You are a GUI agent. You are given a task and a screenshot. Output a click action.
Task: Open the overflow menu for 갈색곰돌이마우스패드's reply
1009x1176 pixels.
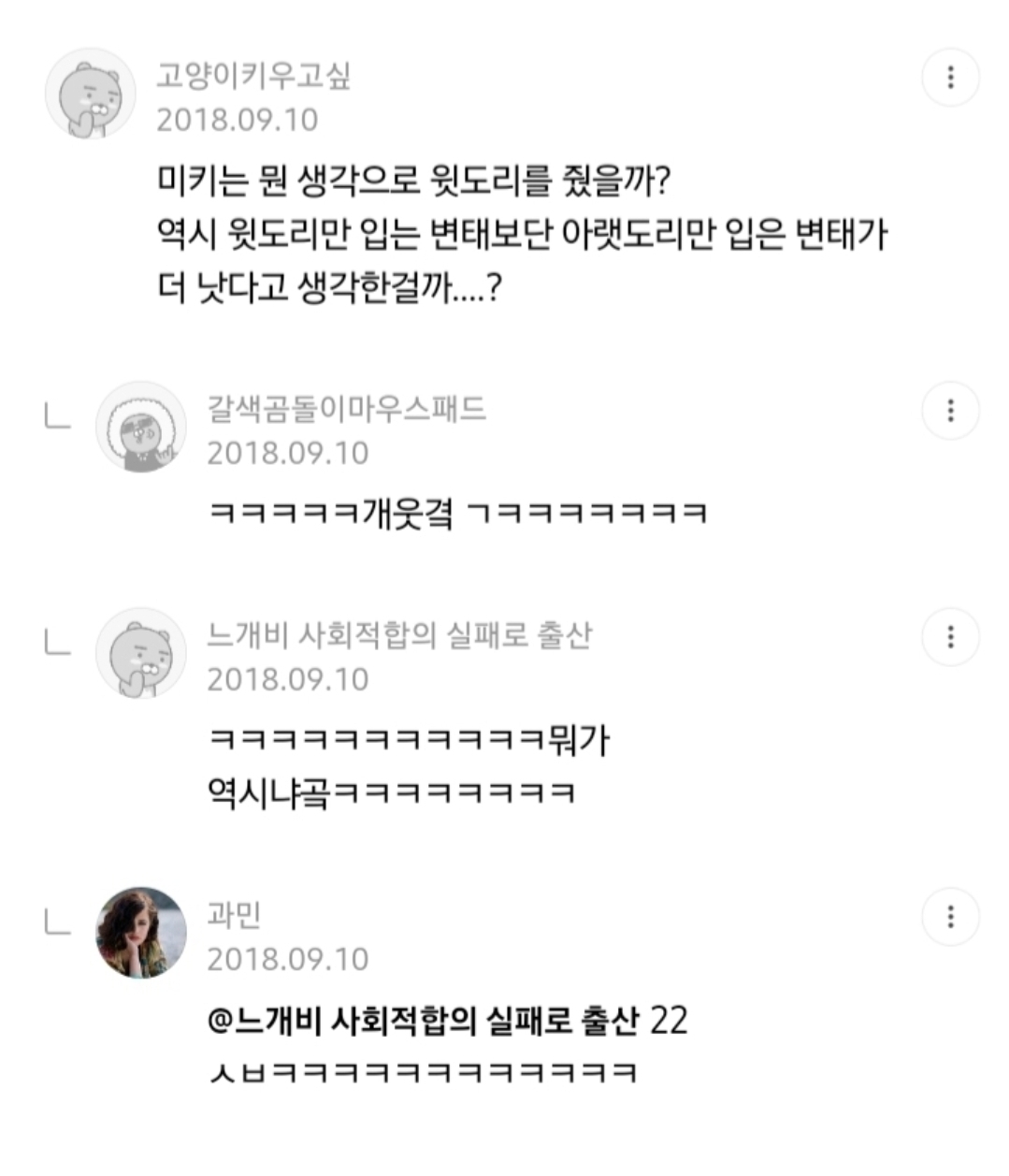950,410
